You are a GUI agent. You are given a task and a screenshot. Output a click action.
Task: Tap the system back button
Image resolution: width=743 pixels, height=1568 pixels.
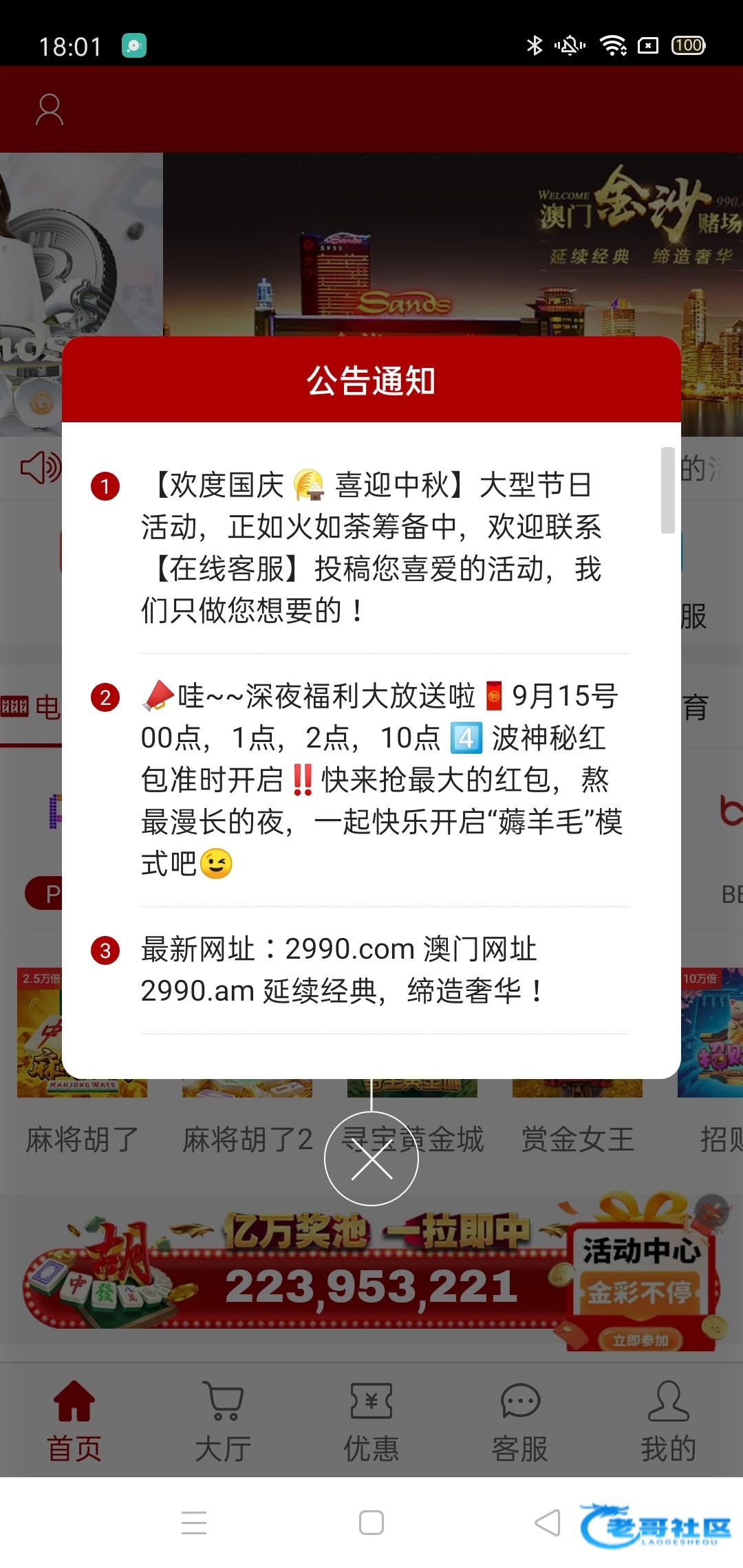click(548, 1523)
